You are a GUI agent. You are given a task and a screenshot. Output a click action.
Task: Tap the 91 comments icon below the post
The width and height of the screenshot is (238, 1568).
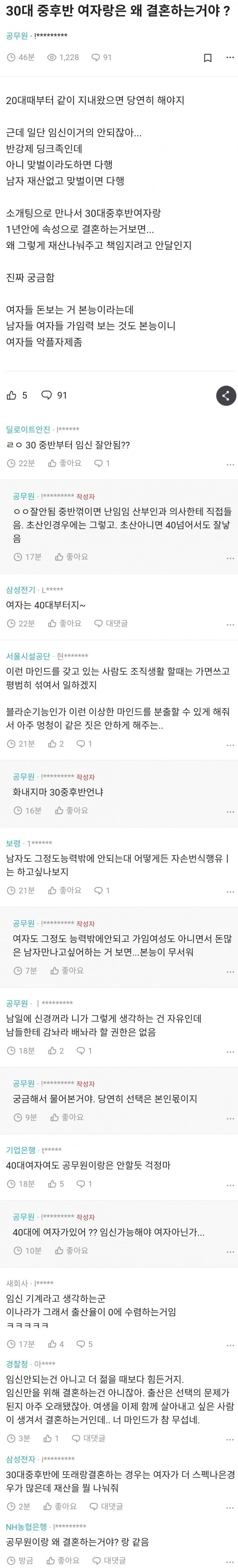point(54,395)
